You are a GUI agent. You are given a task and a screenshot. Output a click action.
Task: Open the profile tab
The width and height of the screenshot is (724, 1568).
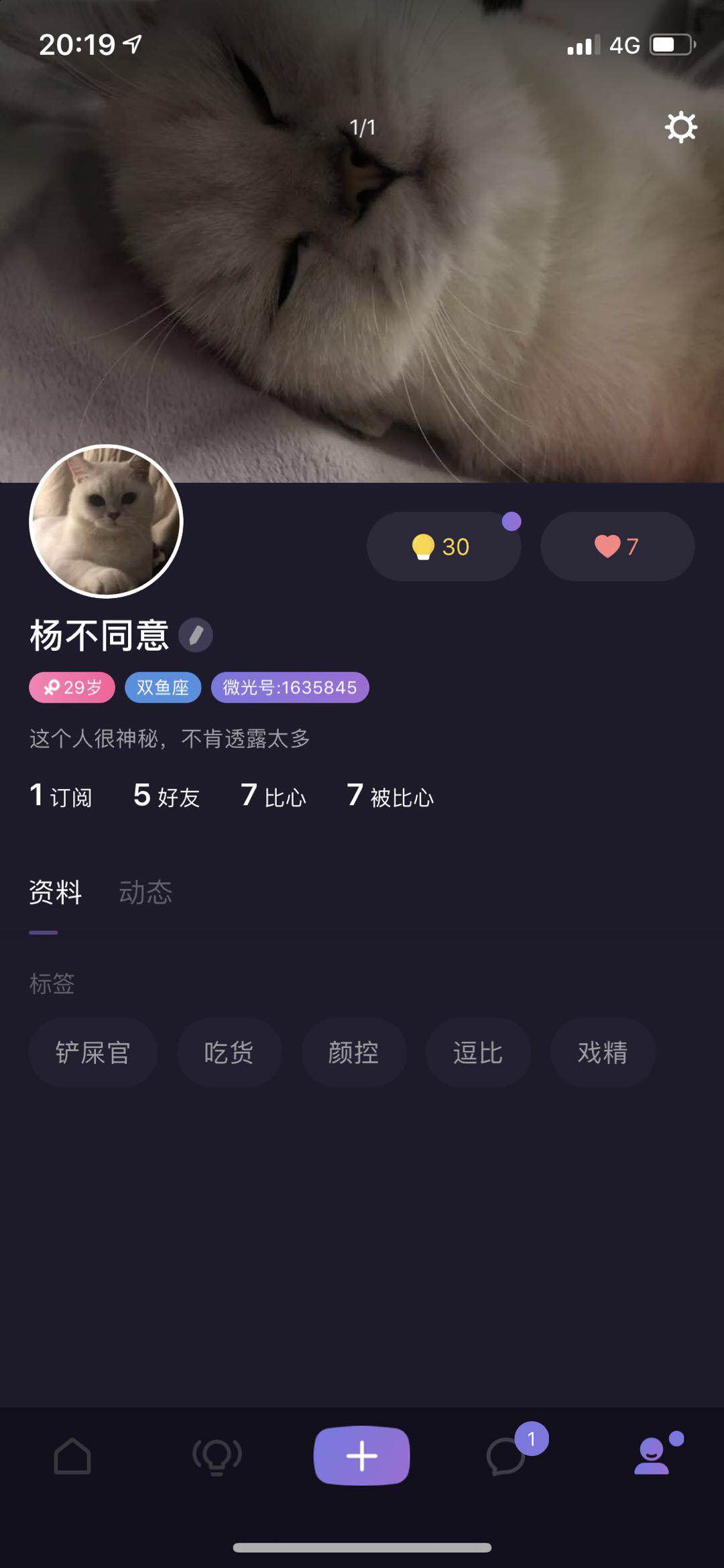coord(652,1456)
